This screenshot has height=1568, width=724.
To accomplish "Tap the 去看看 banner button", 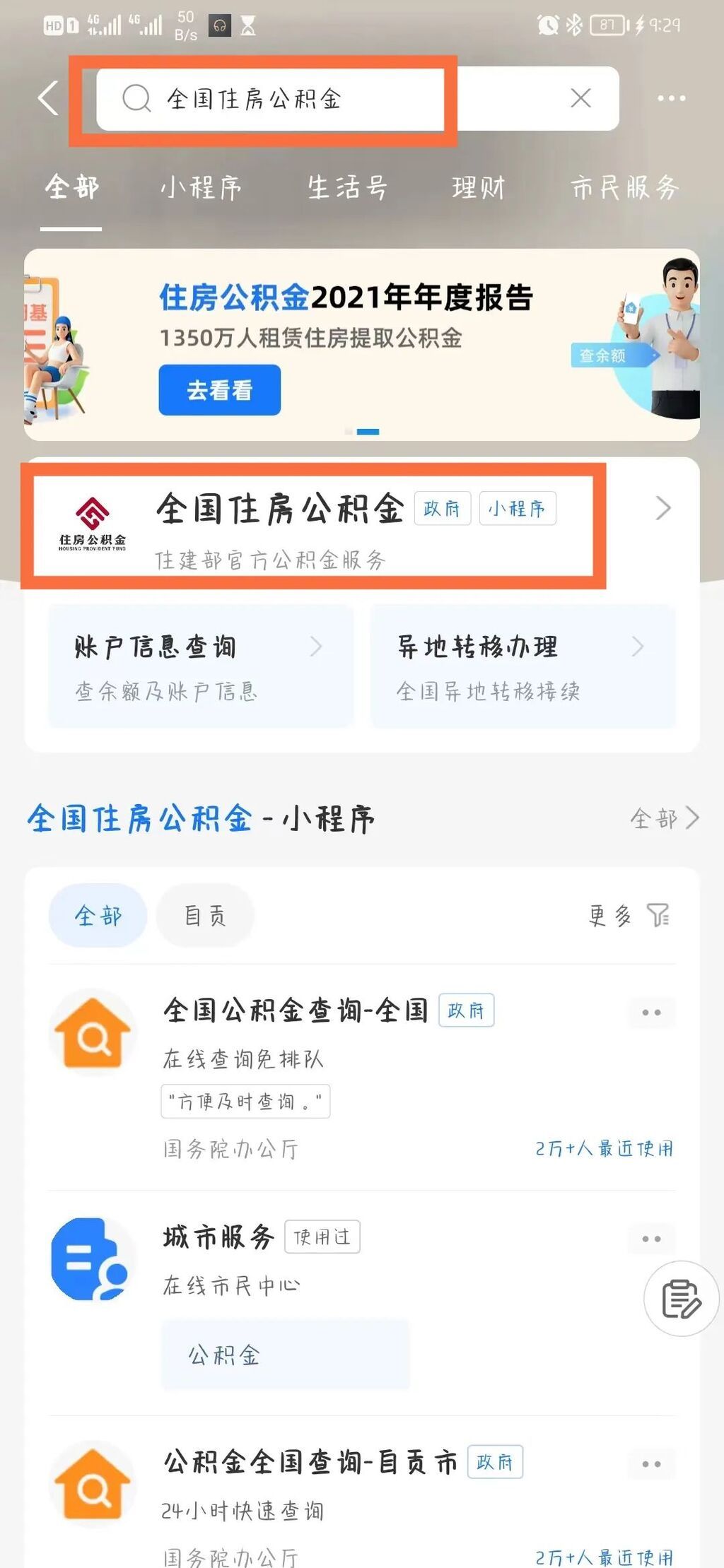I will click(x=219, y=390).
